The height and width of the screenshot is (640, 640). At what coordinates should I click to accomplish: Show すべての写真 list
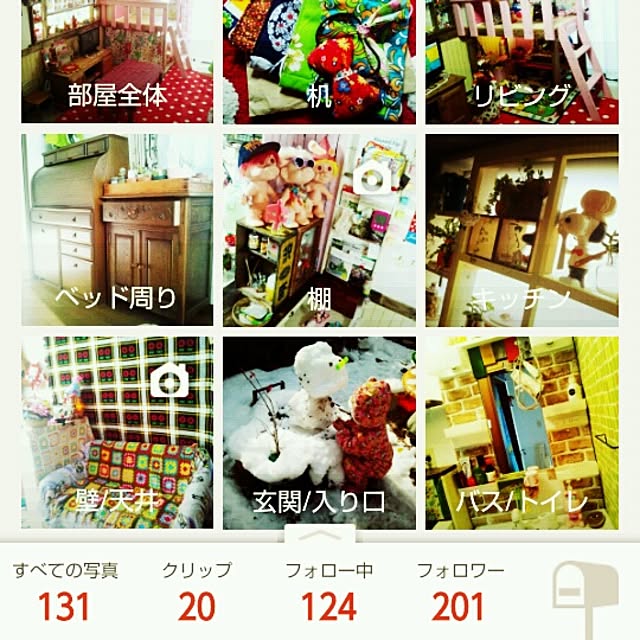65,590
